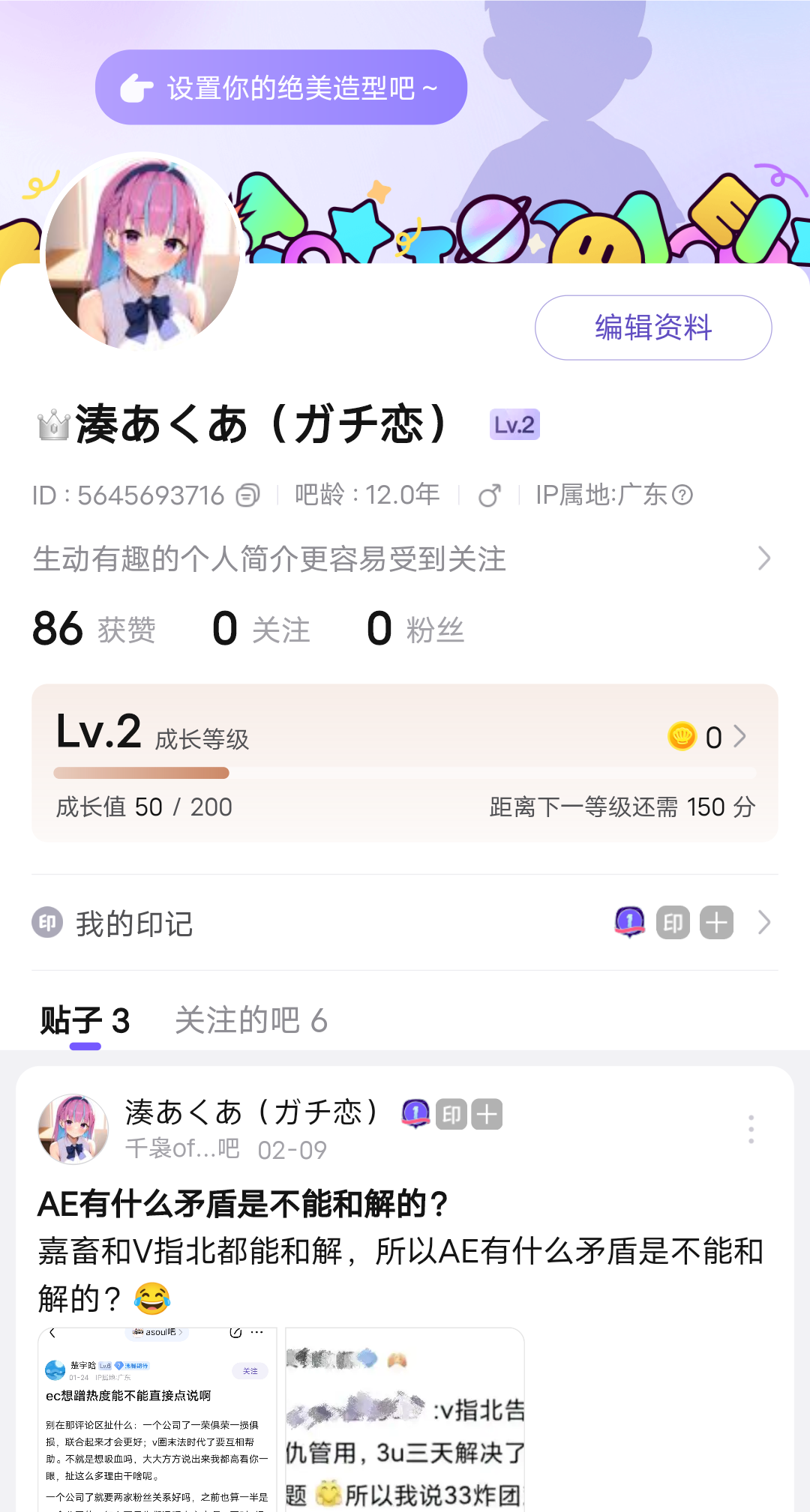810x1512 pixels.
Task: View the v指北 screenshot image in post
Action: point(405,1418)
